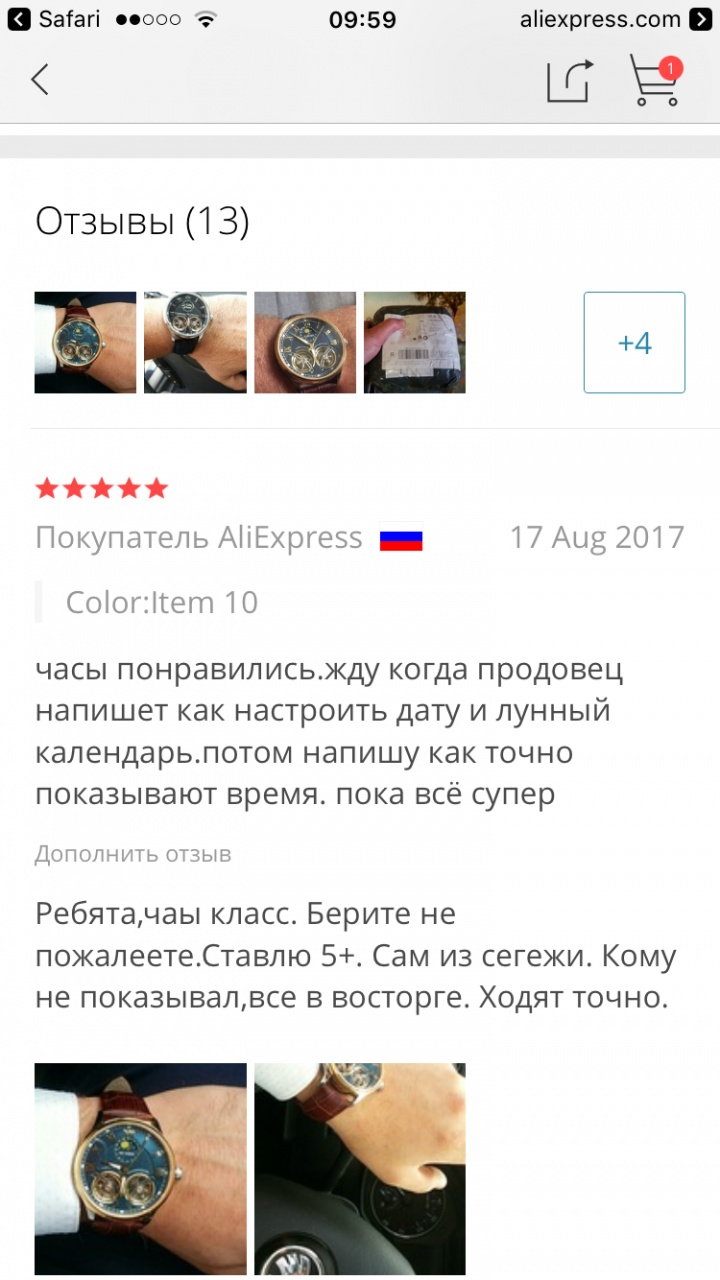Enlarge the reviewer's blue dial watch photo
720x1280 pixels.
click(x=141, y=1168)
